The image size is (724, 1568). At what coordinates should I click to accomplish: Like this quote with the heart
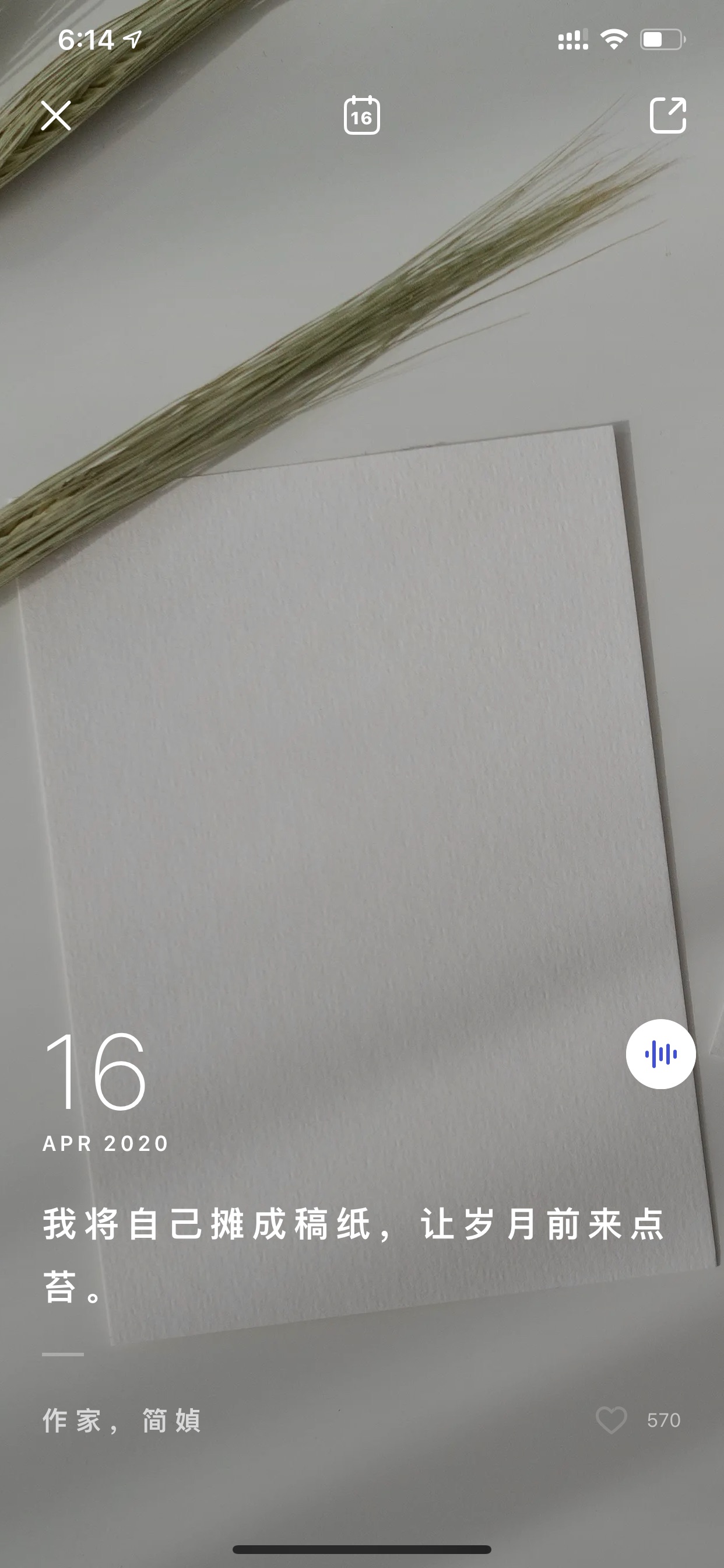tap(611, 1420)
